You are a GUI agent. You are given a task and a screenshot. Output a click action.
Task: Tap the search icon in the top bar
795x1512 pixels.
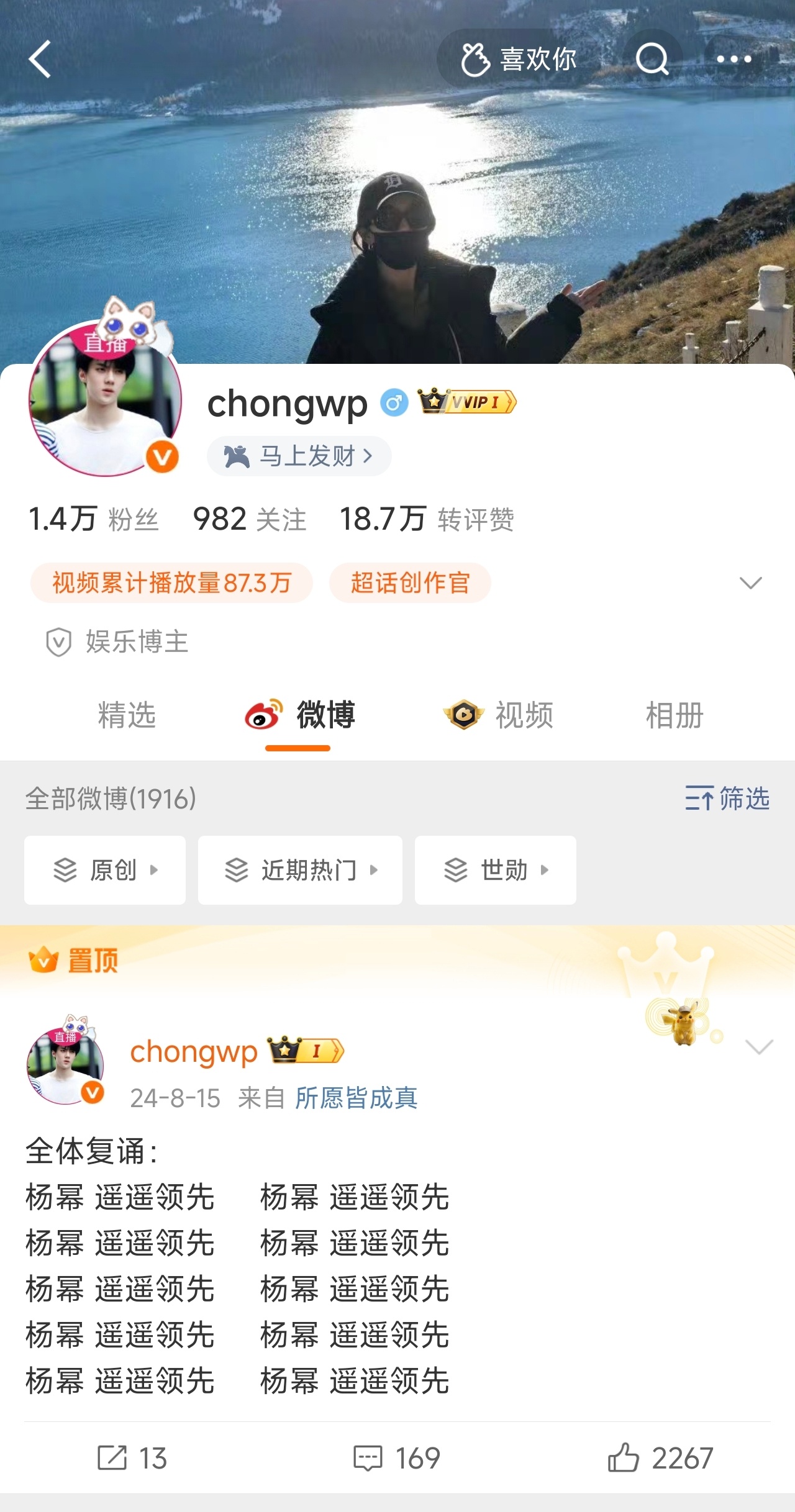(652, 60)
